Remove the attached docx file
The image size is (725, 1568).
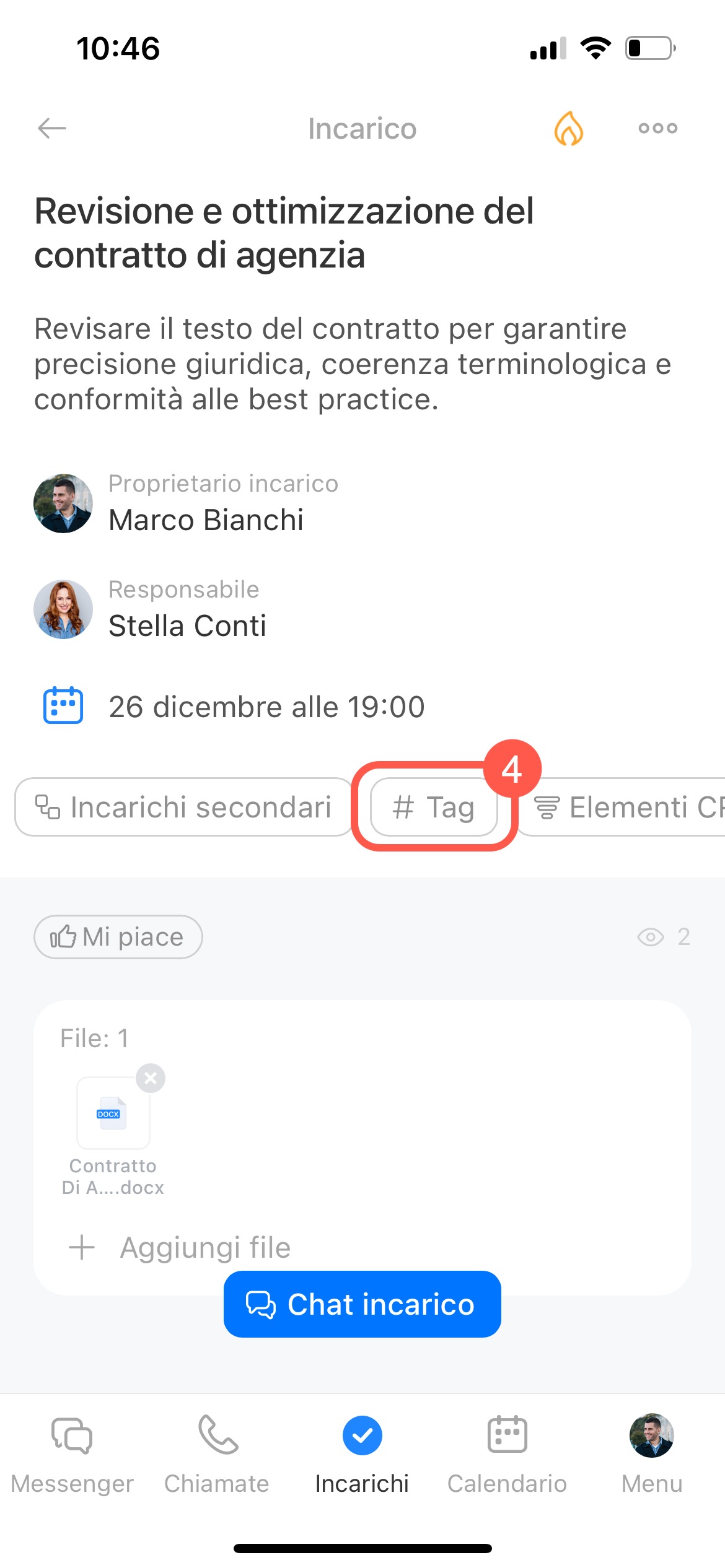click(x=151, y=1078)
